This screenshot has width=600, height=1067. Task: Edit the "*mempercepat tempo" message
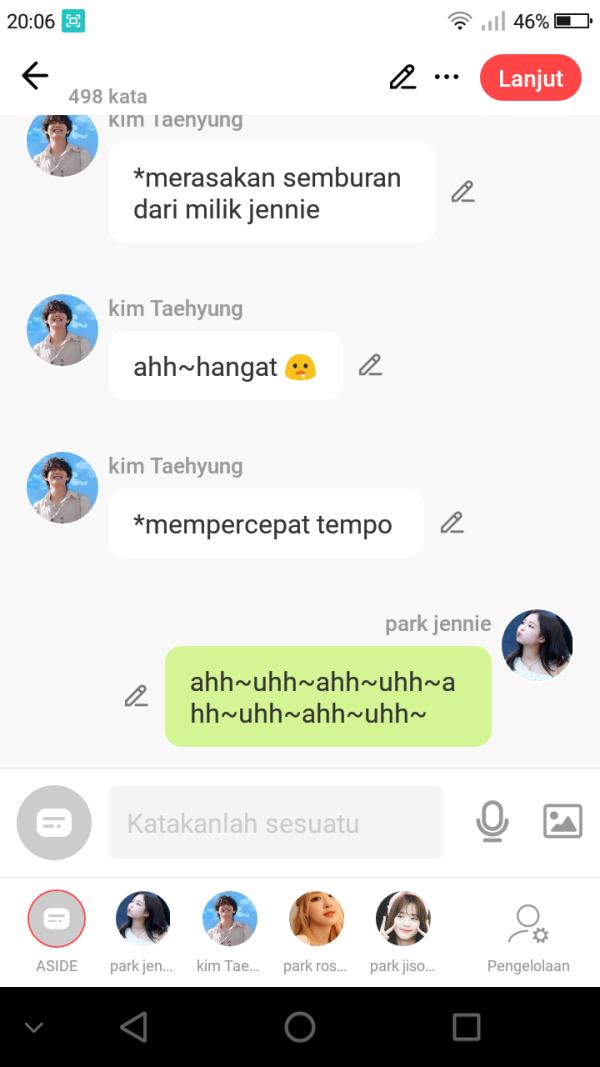[452, 523]
